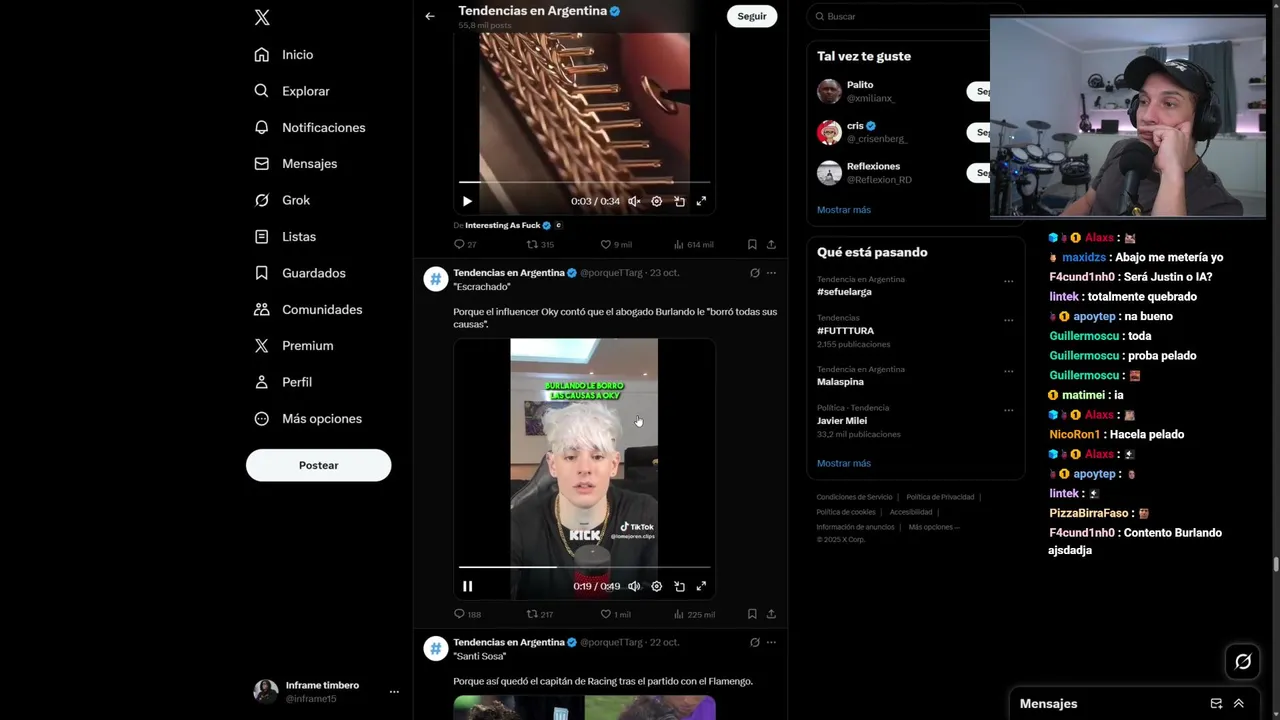This screenshot has height=720, width=1280.
Task: Open Grok
Action: [x=295, y=200]
